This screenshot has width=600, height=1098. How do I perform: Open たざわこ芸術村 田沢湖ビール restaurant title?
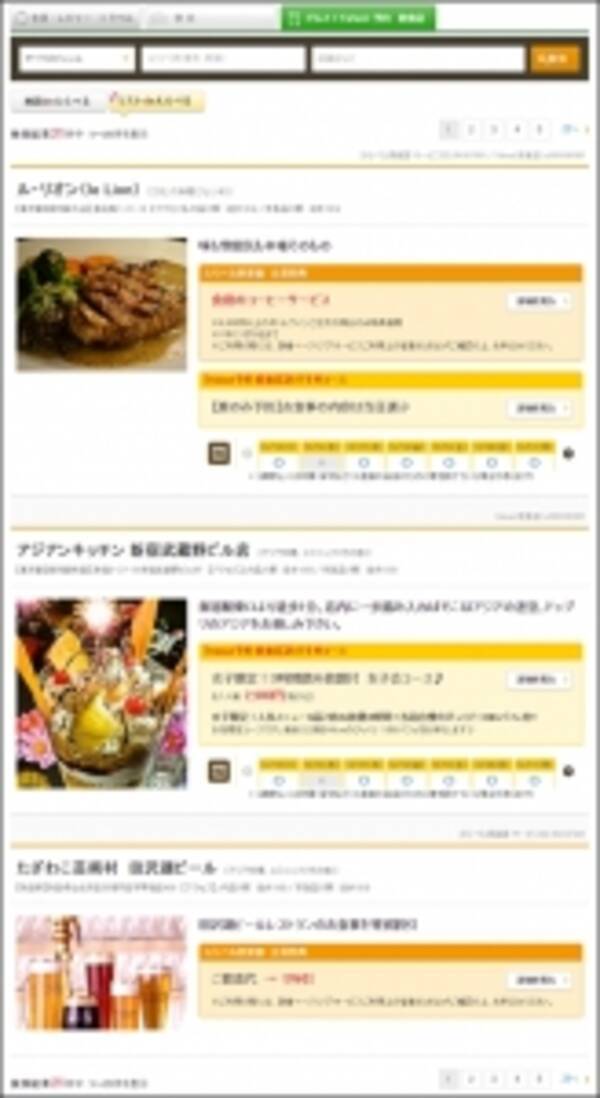[117, 866]
